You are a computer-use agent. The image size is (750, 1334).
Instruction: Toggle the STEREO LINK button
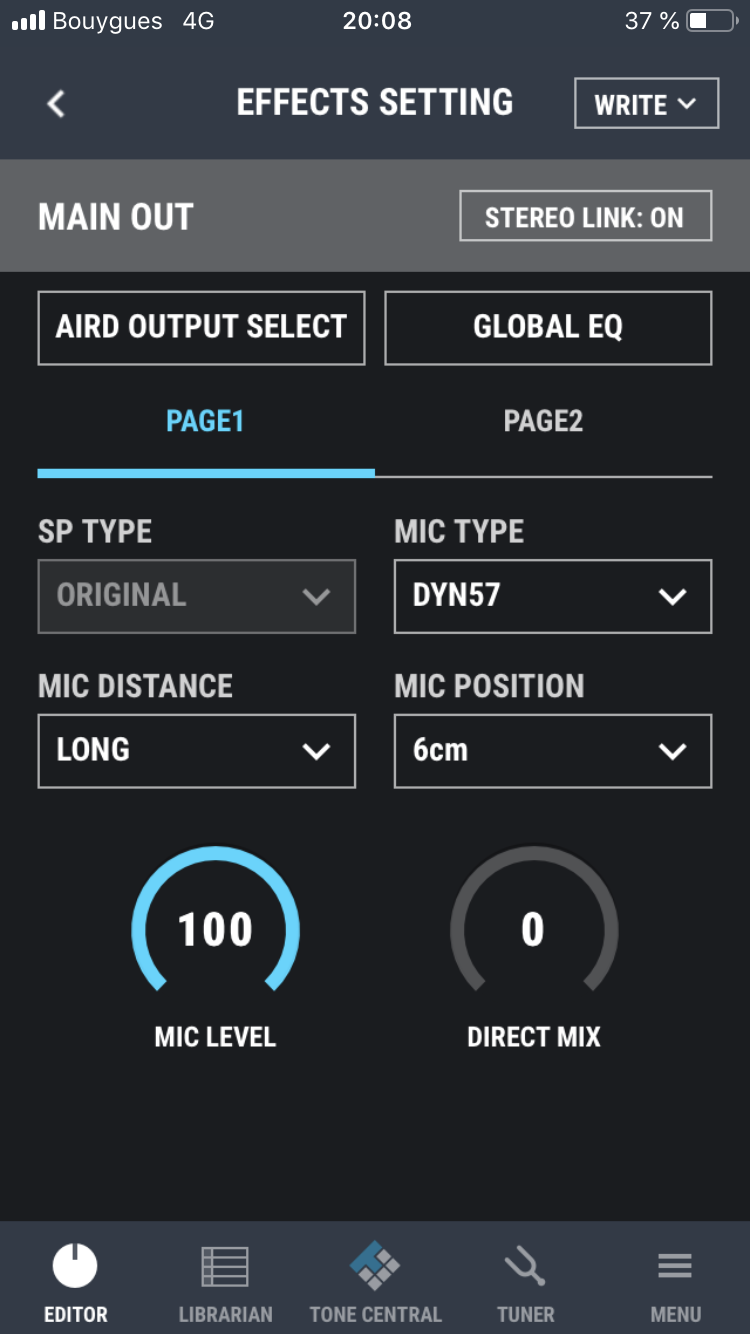pyautogui.click(x=585, y=216)
